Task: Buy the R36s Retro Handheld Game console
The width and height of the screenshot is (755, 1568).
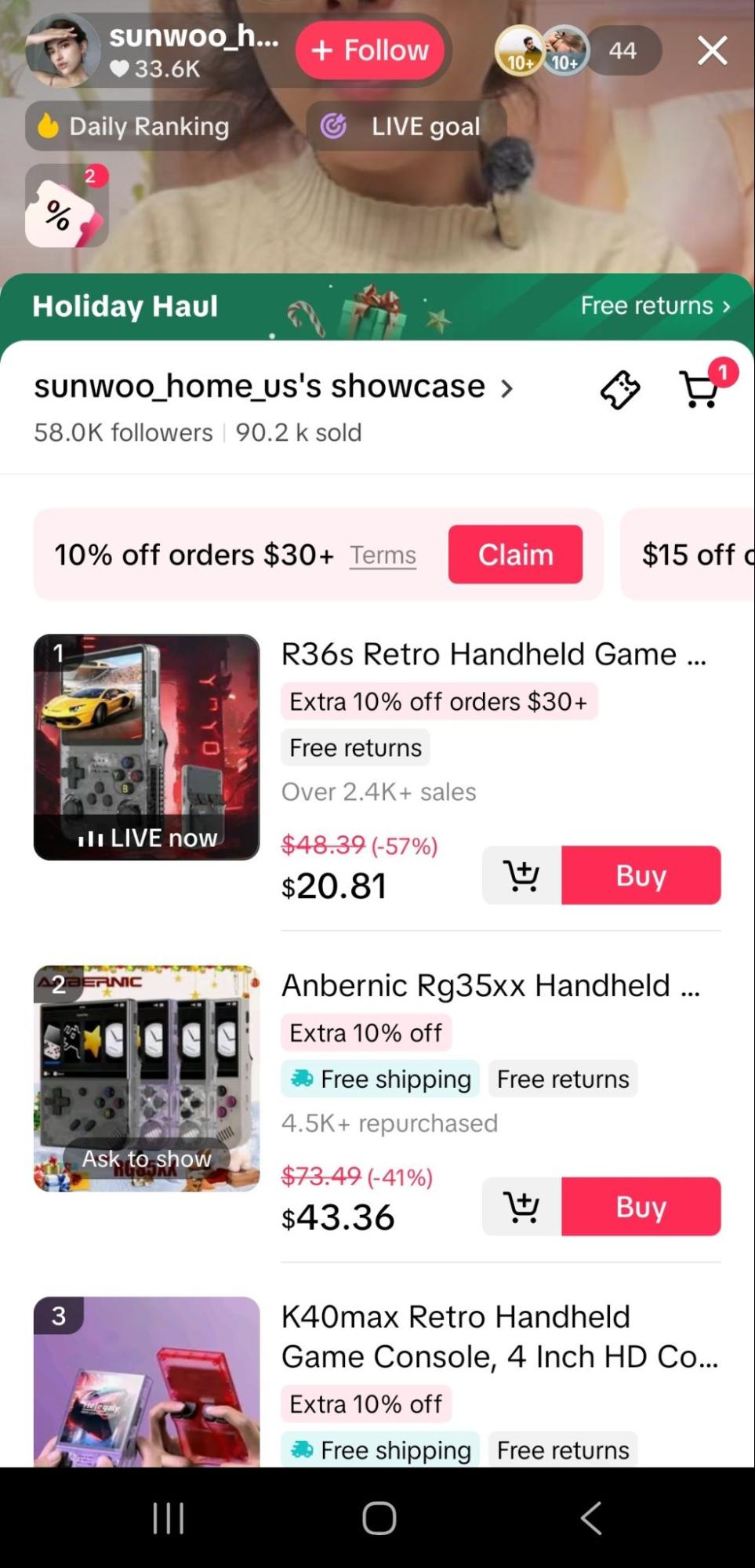Action: [641, 875]
